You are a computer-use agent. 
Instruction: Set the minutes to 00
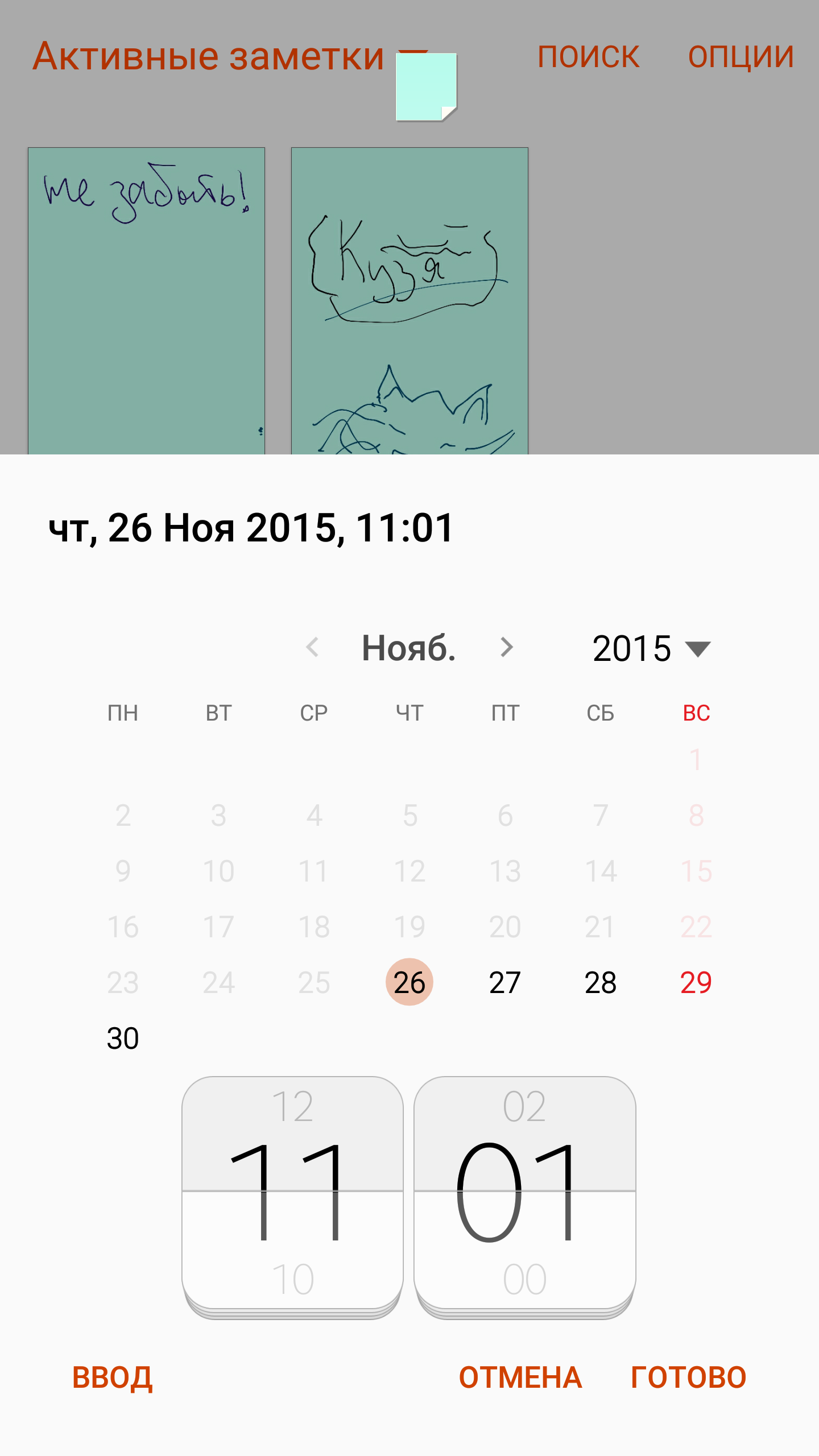pos(524,1280)
